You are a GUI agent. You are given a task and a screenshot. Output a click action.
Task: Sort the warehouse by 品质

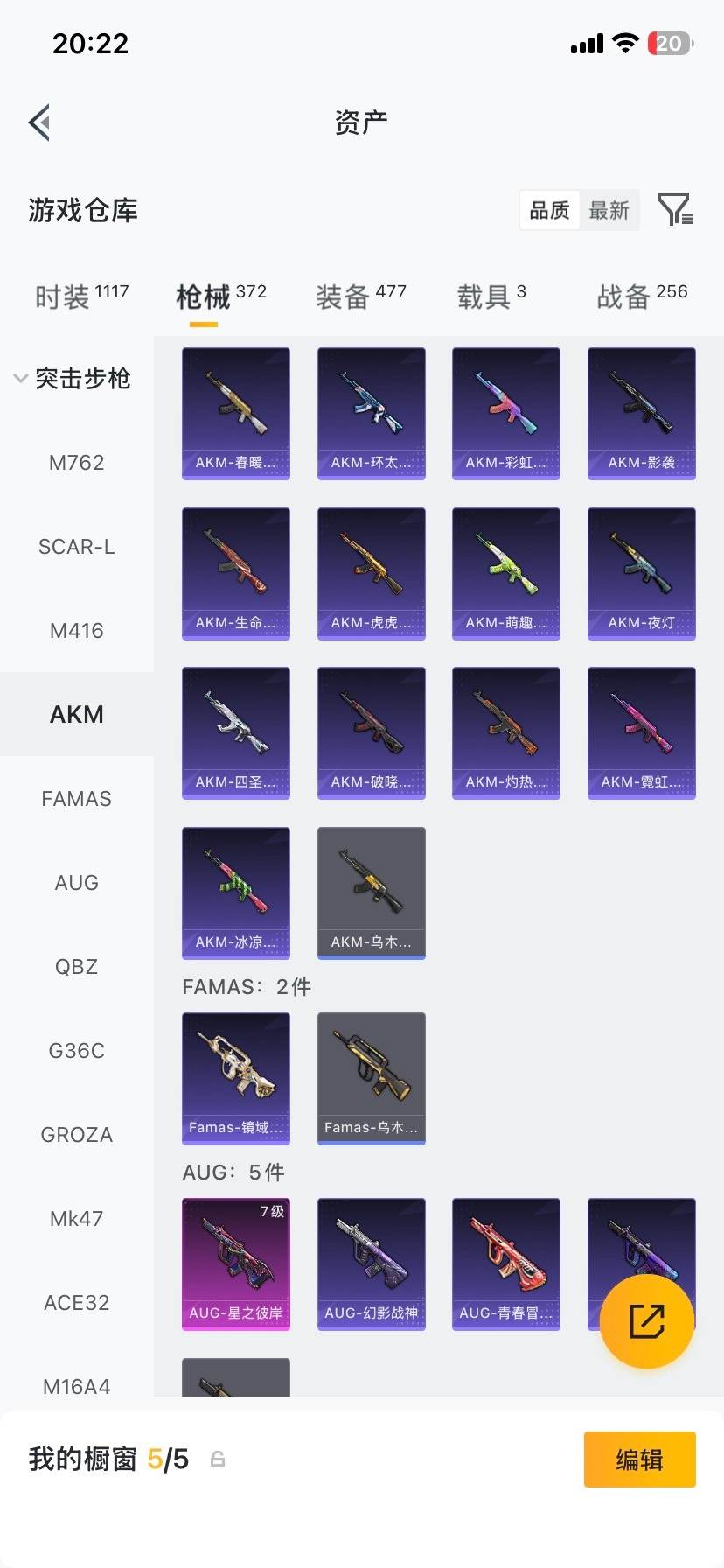point(550,211)
